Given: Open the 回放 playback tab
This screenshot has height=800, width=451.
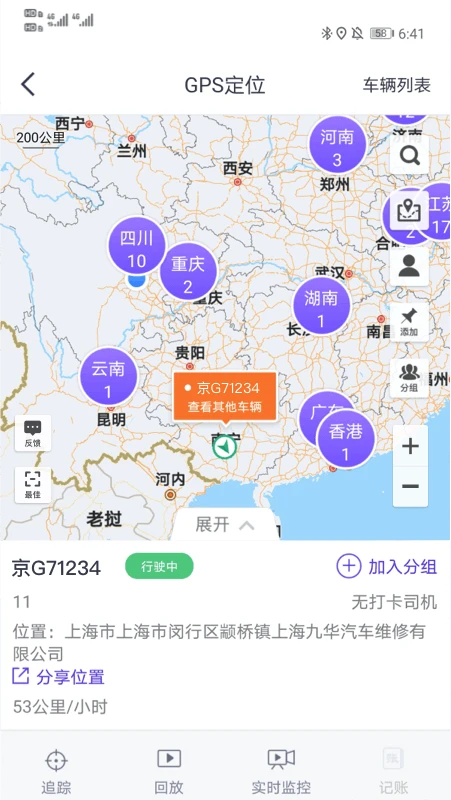Looking at the screenshot, I should [169, 771].
